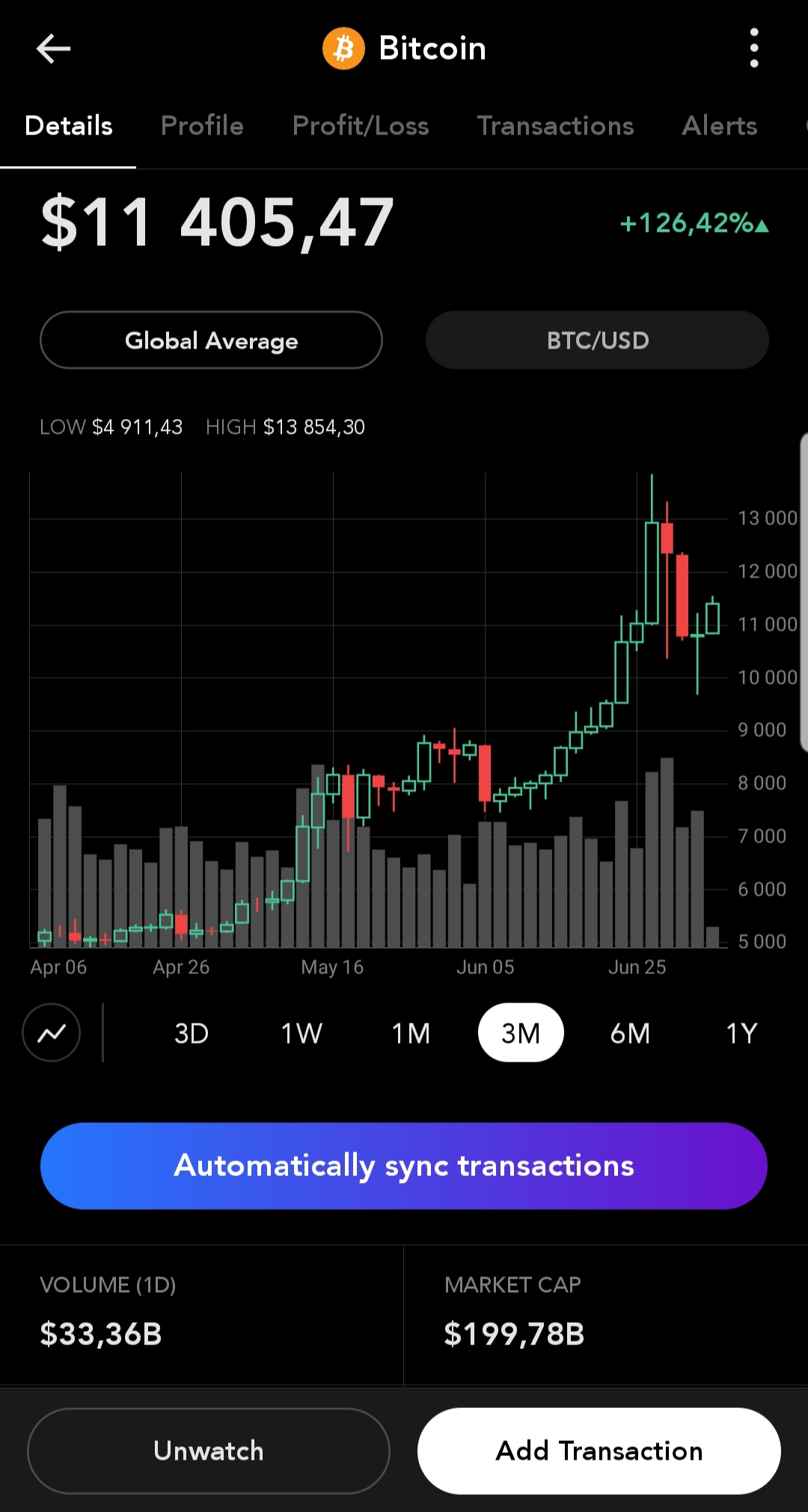
Task: Tap Automatically sync transactions
Action: click(x=404, y=1166)
